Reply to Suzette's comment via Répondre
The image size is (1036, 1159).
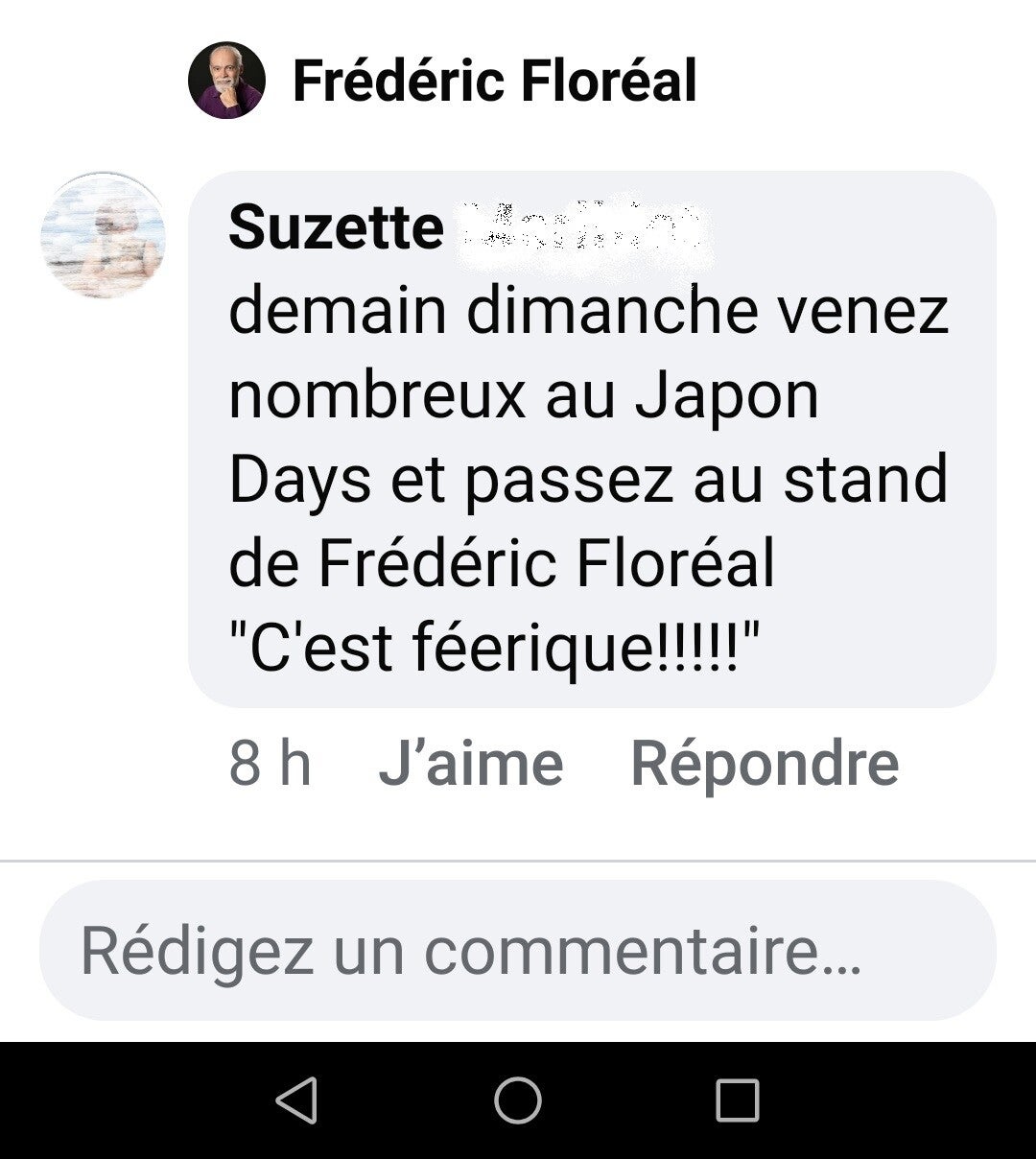(764, 765)
